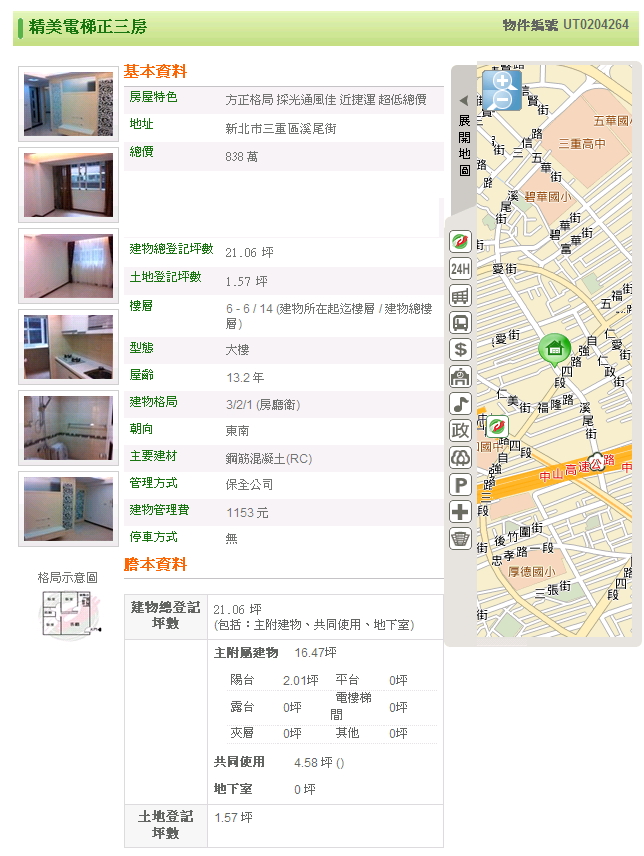Screen dimensions: 644x856
Task: Show entertainment venues with the music note icon
Action: [x=461, y=404]
